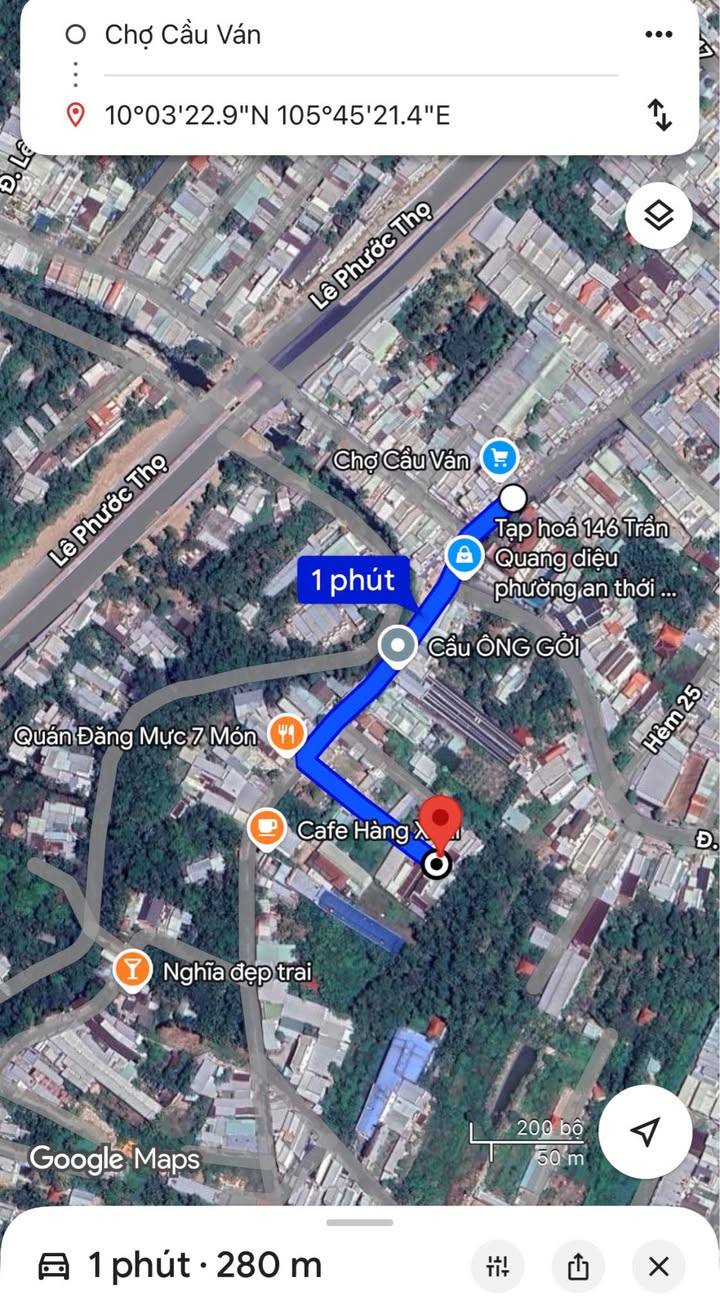Open Cầu ÔNG GỞI place marker
The width and height of the screenshot is (720, 1314).
tap(398, 646)
